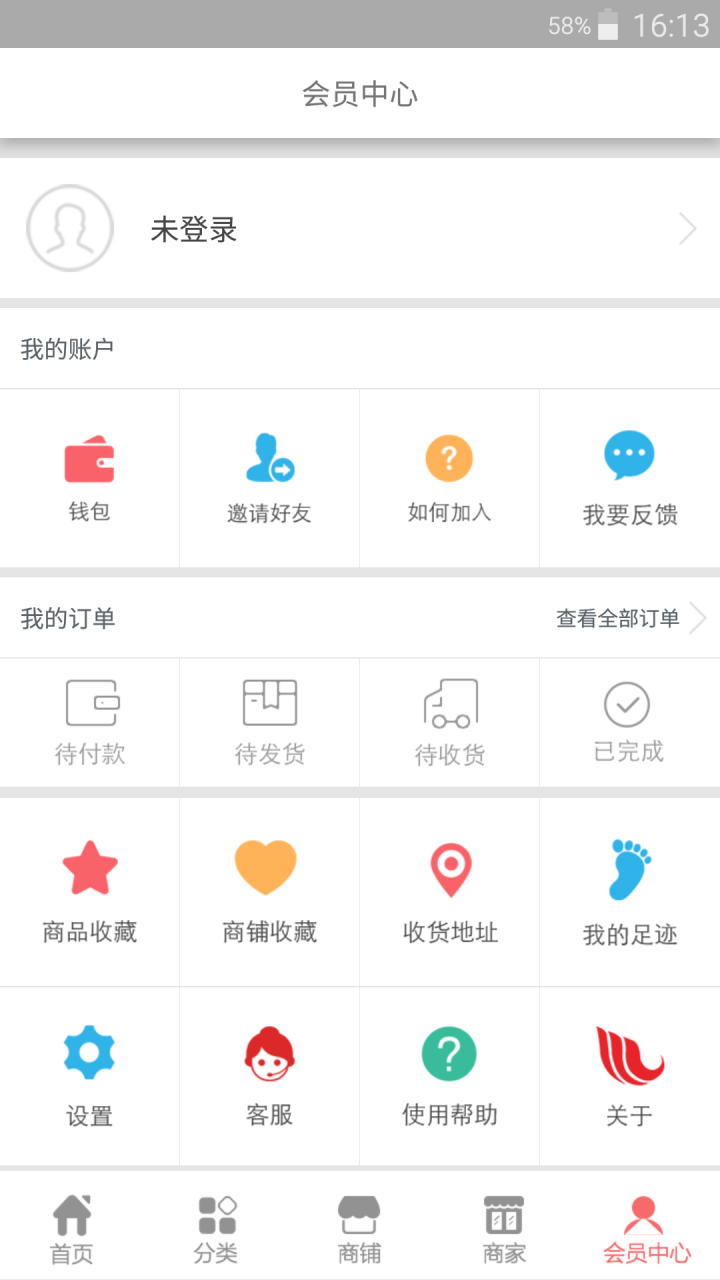
Task: Open the 关于 about page
Action: click(x=629, y=1075)
